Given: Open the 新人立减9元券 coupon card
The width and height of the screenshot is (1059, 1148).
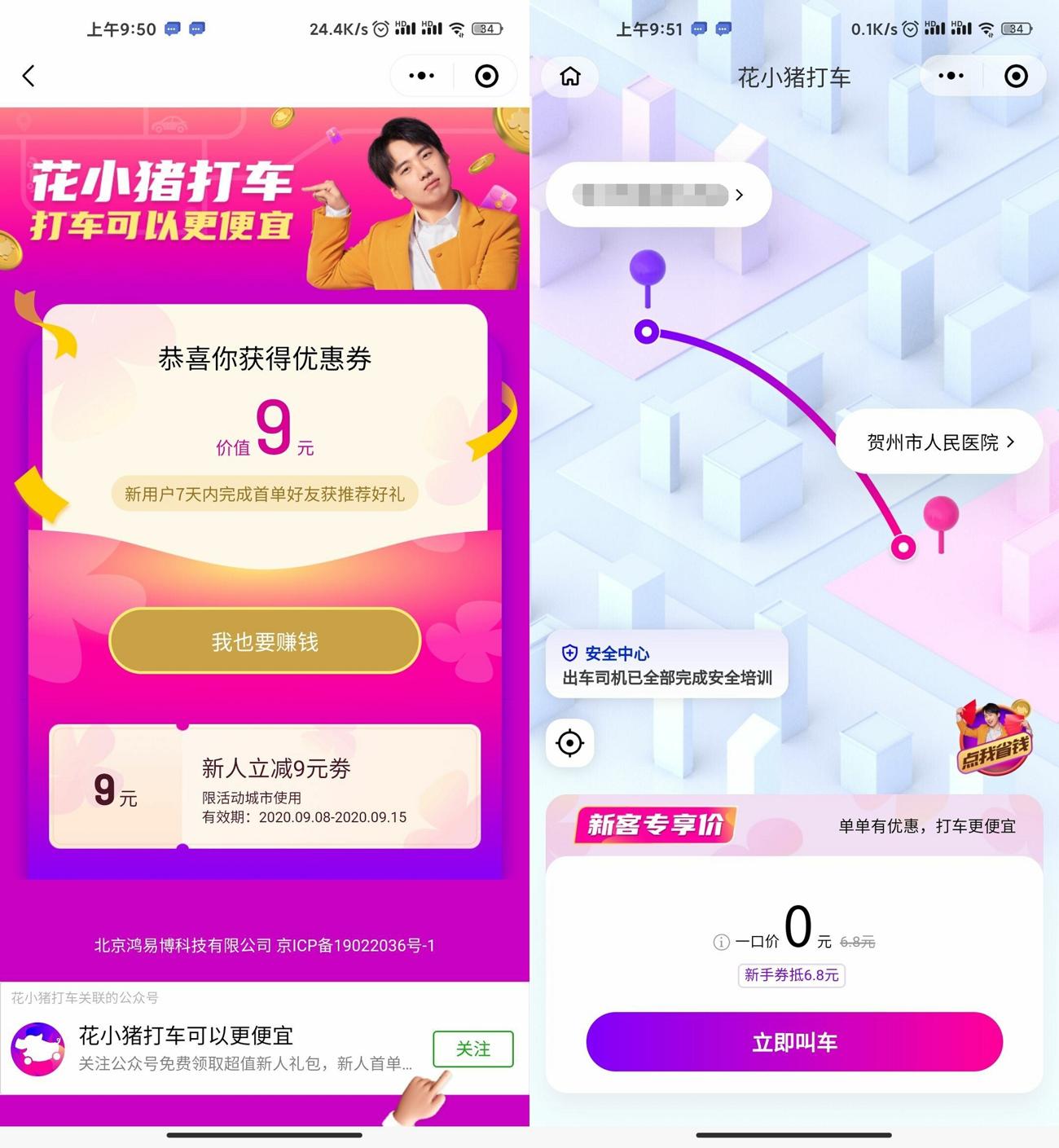Looking at the screenshot, I should click(265, 787).
